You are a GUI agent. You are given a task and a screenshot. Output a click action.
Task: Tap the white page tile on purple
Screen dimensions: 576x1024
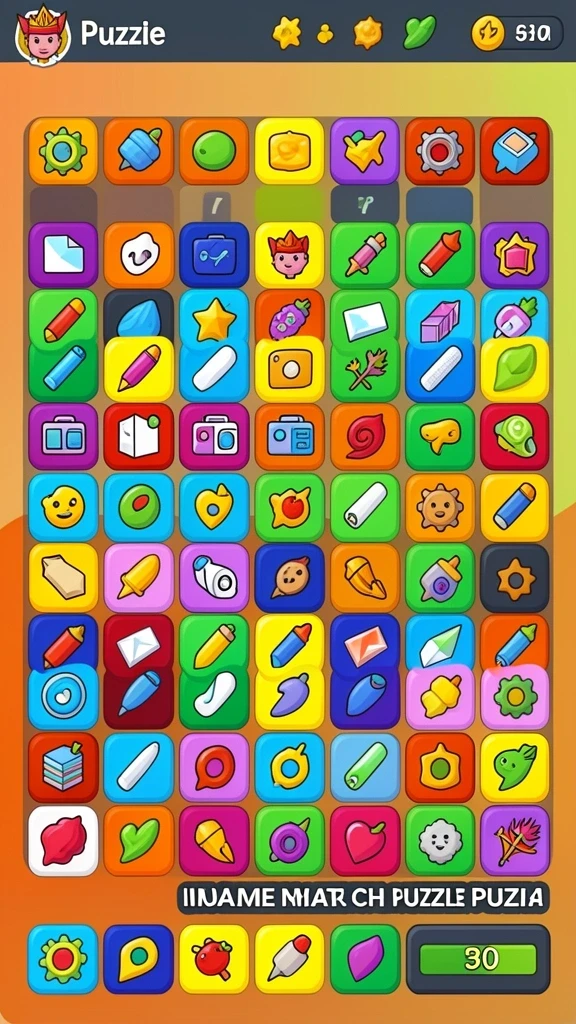(x=63, y=255)
